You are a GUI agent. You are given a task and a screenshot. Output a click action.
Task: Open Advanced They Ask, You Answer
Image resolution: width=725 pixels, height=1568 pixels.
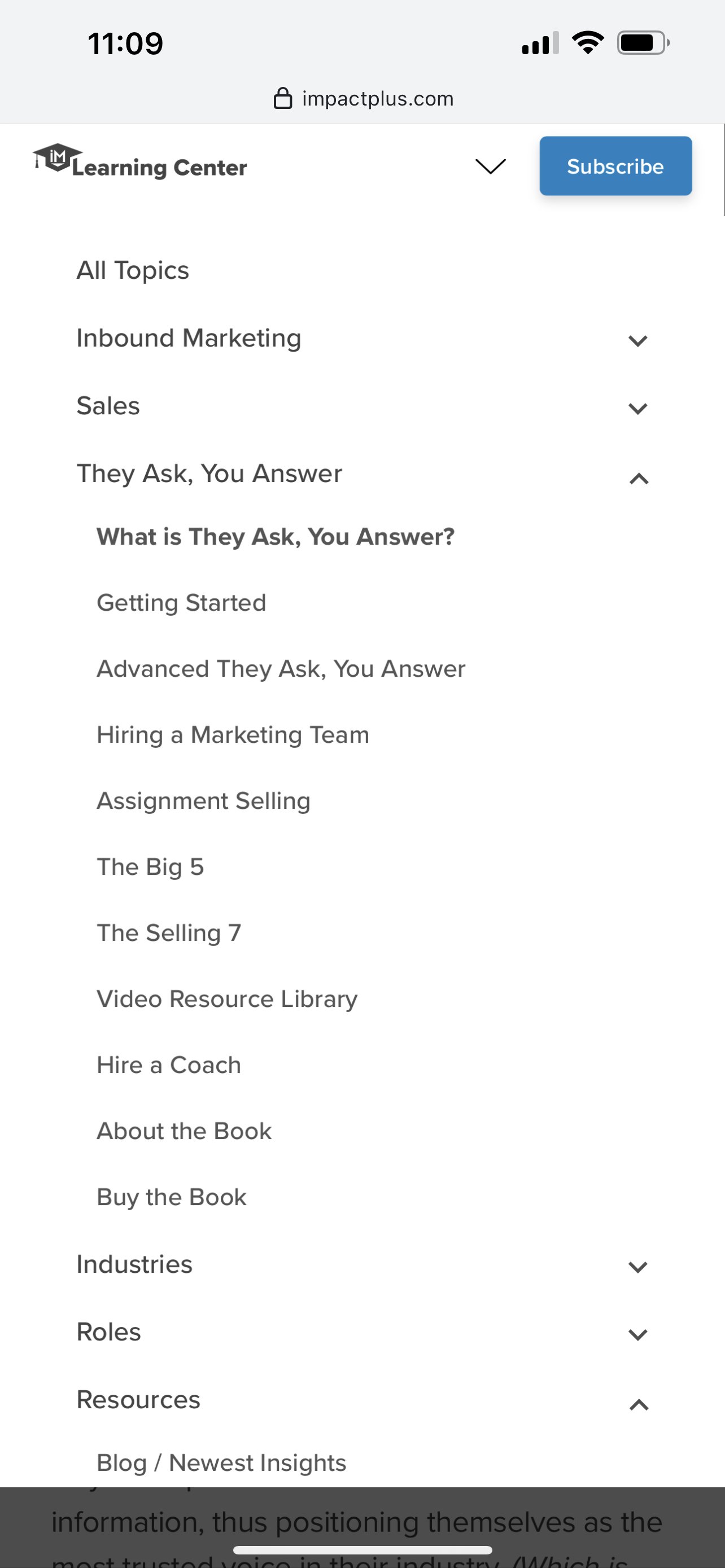tap(281, 668)
